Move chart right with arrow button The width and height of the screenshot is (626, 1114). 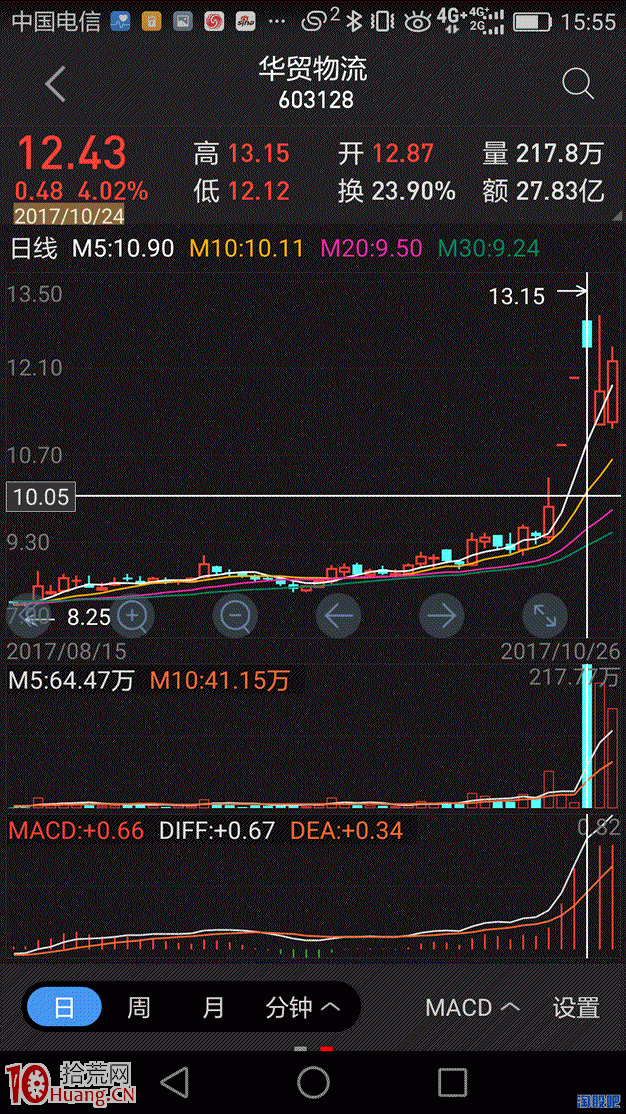click(x=441, y=615)
